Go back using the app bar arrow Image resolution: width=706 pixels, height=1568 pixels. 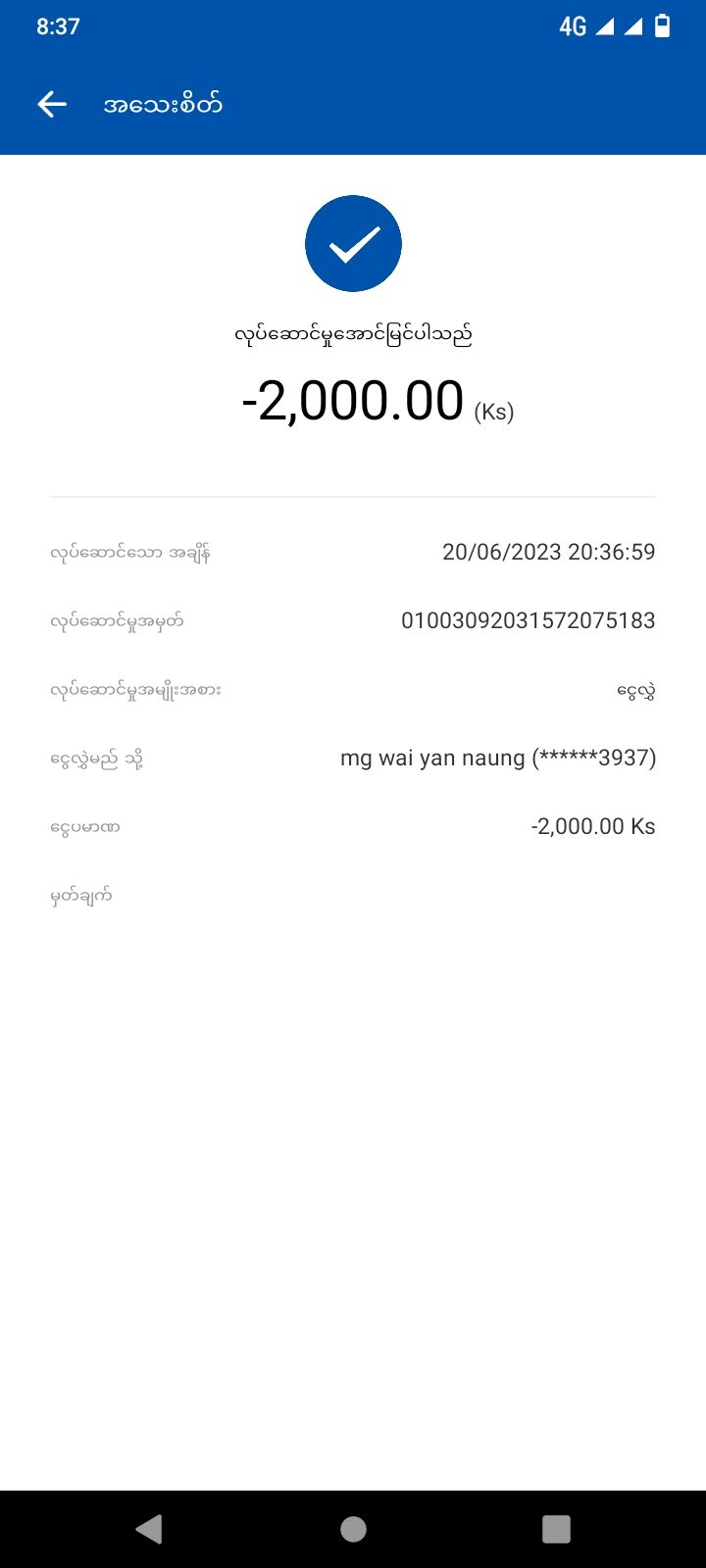52,105
